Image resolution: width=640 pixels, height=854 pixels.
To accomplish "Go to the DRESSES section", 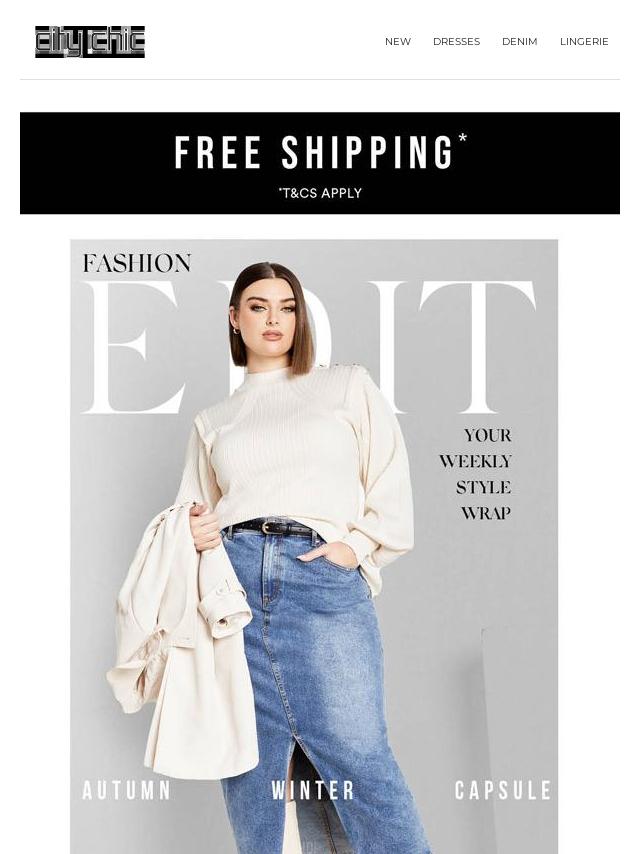I will [x=456, y=42].
